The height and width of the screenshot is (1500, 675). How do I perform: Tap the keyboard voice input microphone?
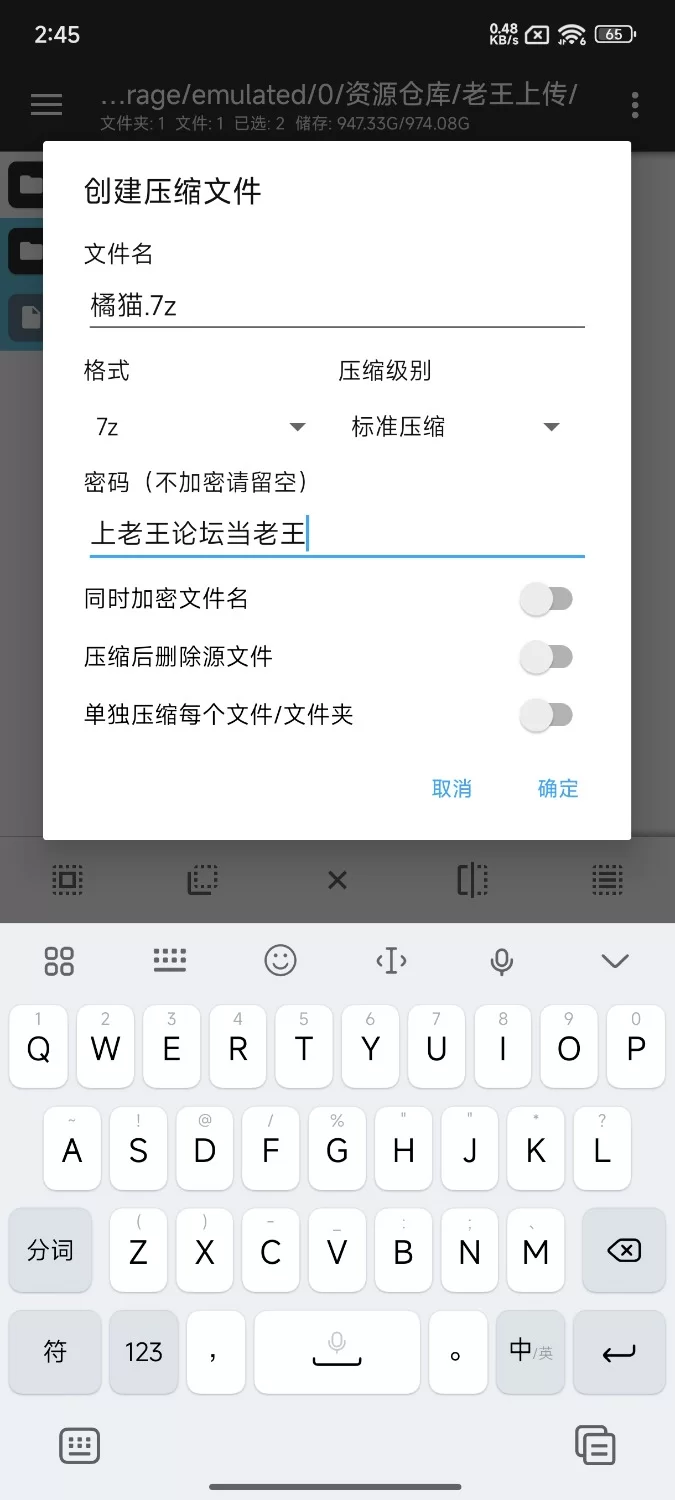(x=502, y=961)
